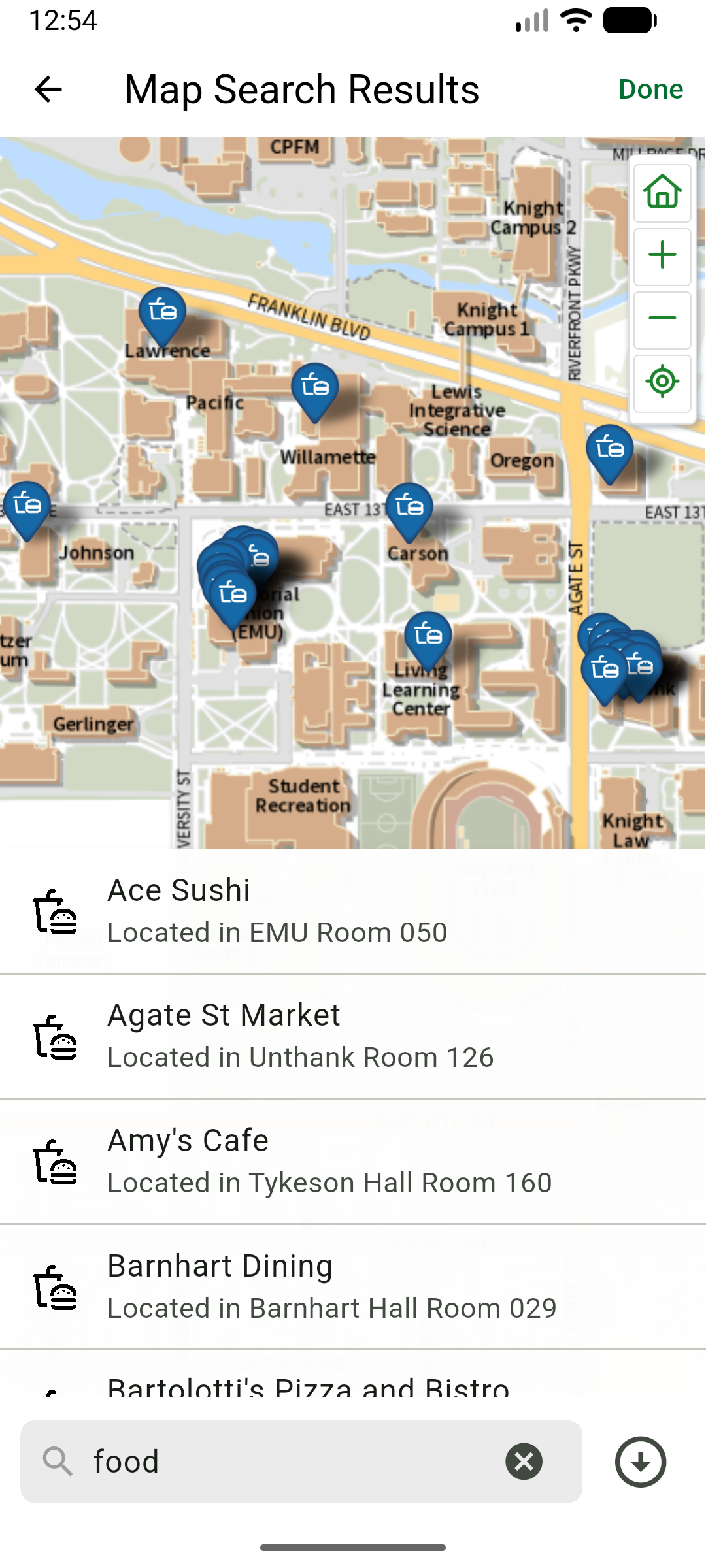
Task: Tap the pin near Living Learning Center
Action: (x=428, y=640)
